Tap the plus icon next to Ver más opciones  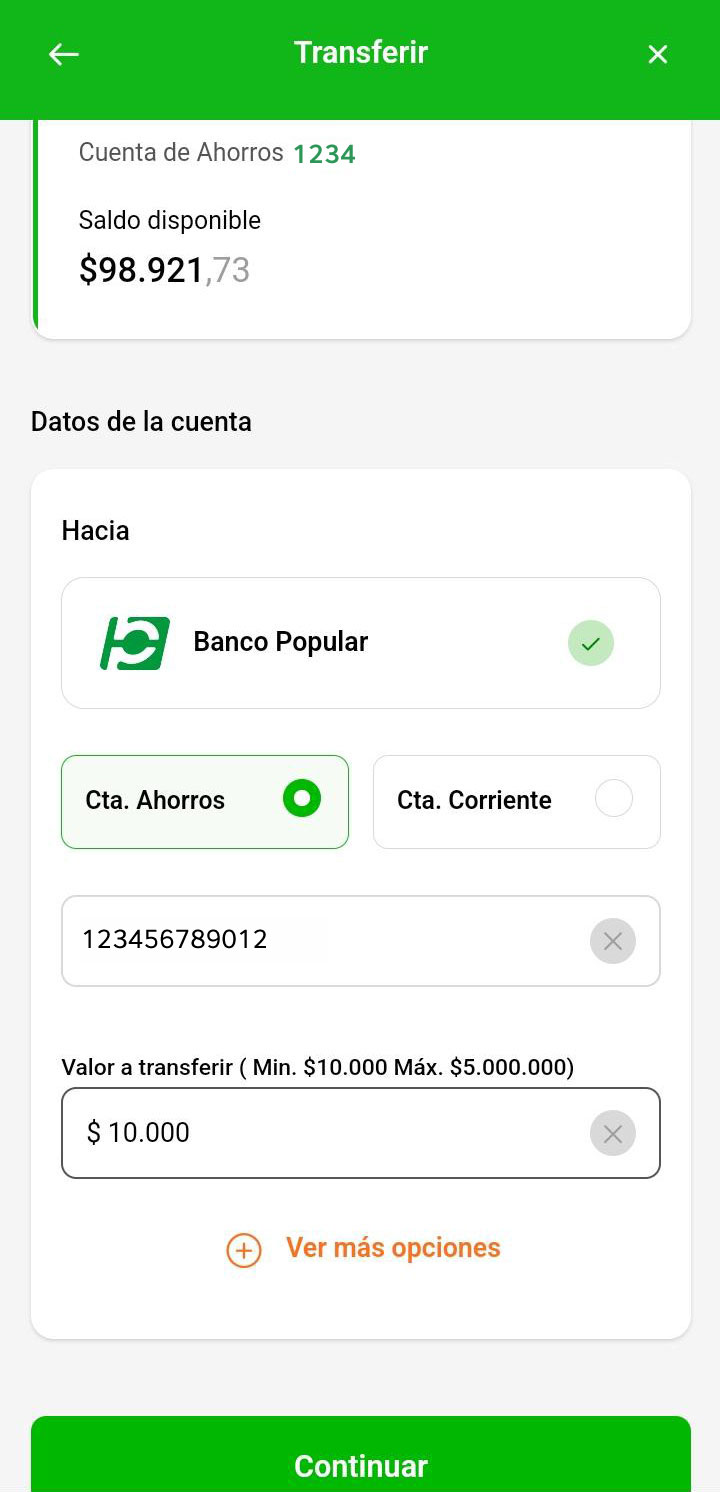[x=243, y=1250]
